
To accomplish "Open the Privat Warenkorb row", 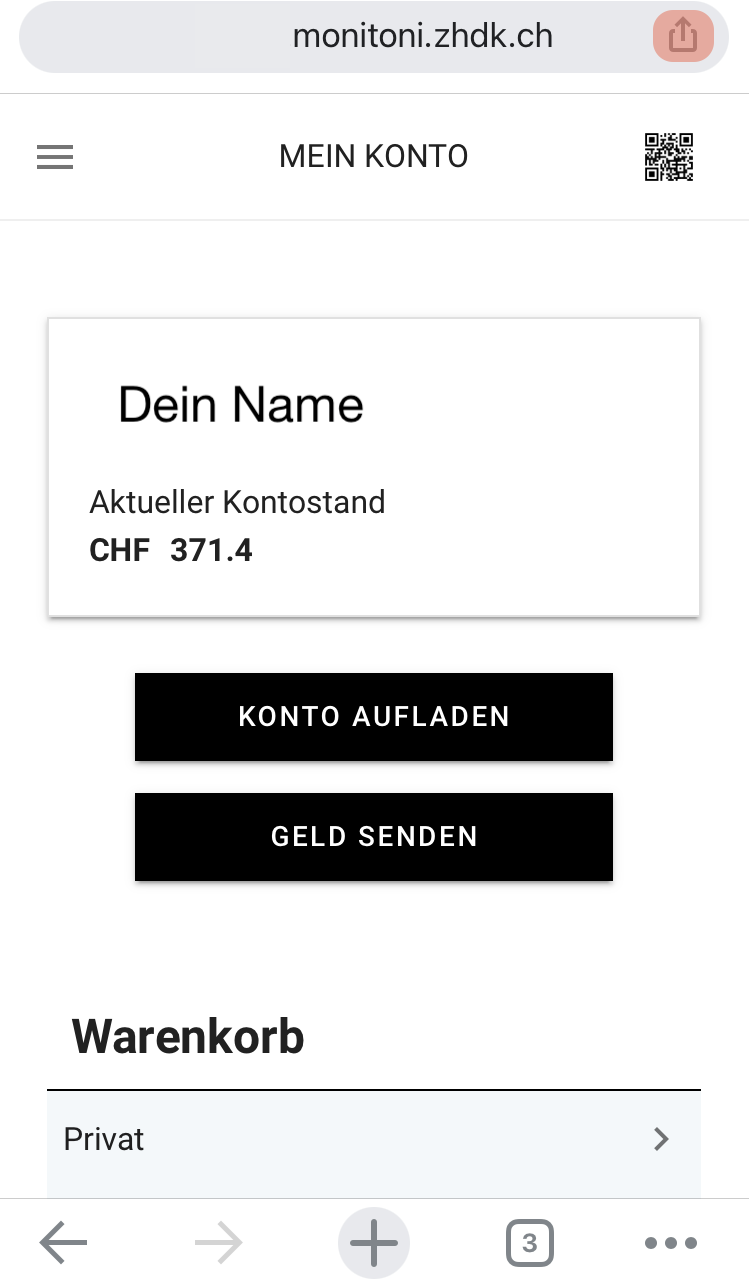I will (374, 1139).
